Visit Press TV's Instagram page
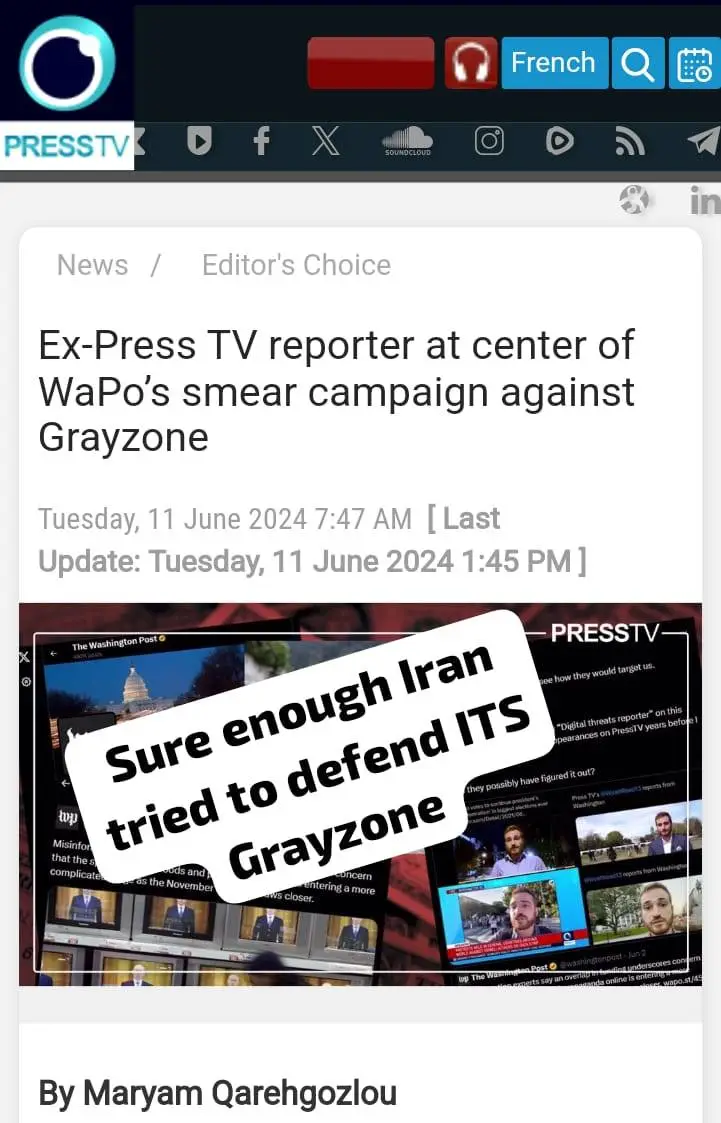Screen dimensions: 721x1123 tap(489, 142)
